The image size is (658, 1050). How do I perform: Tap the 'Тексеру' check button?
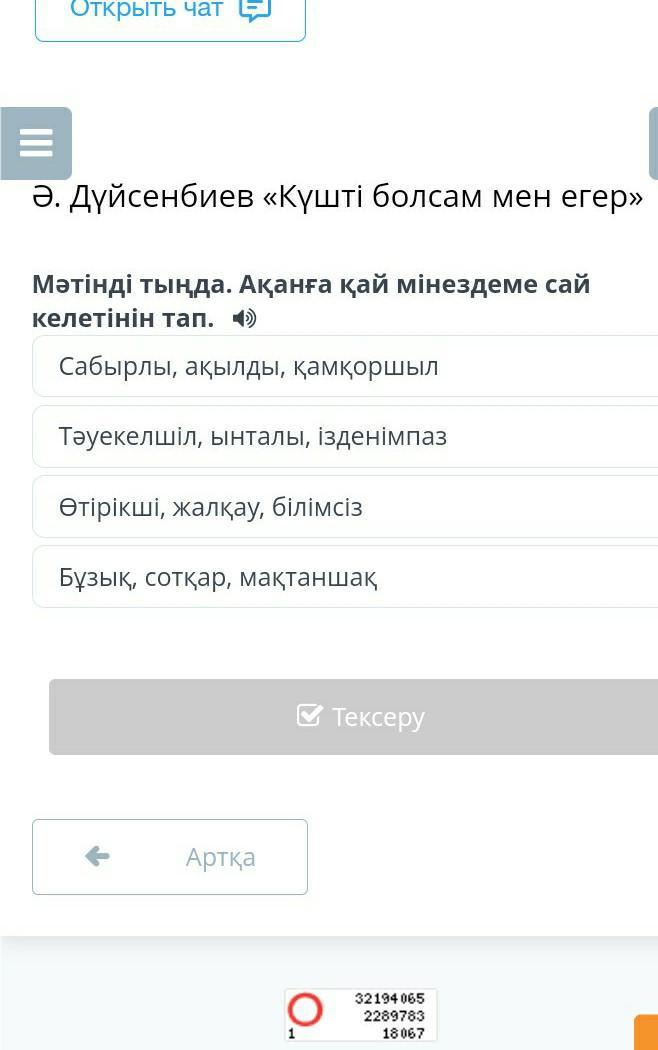click(x=360, y=717)
